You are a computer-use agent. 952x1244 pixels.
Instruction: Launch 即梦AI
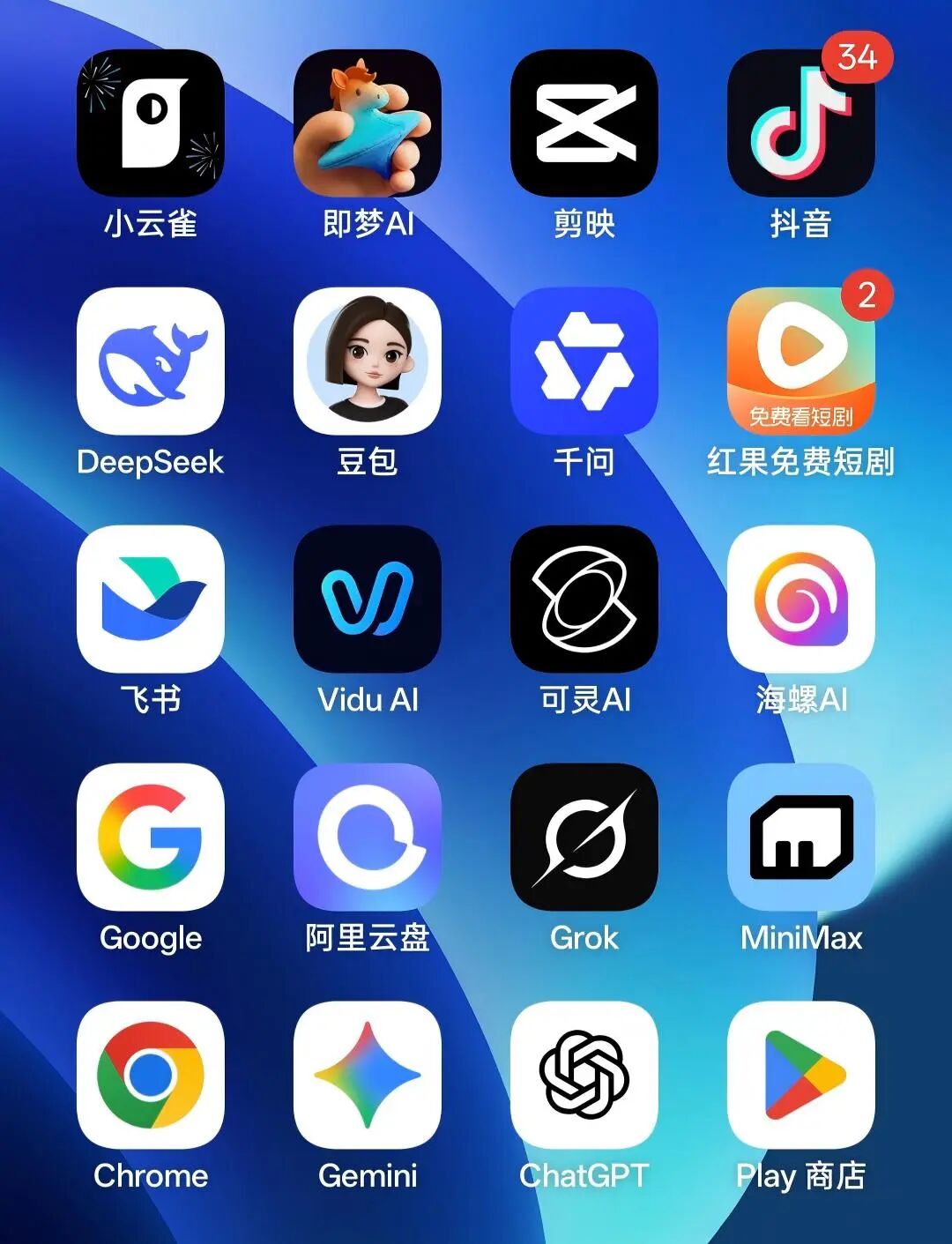(x=367, y=123)
